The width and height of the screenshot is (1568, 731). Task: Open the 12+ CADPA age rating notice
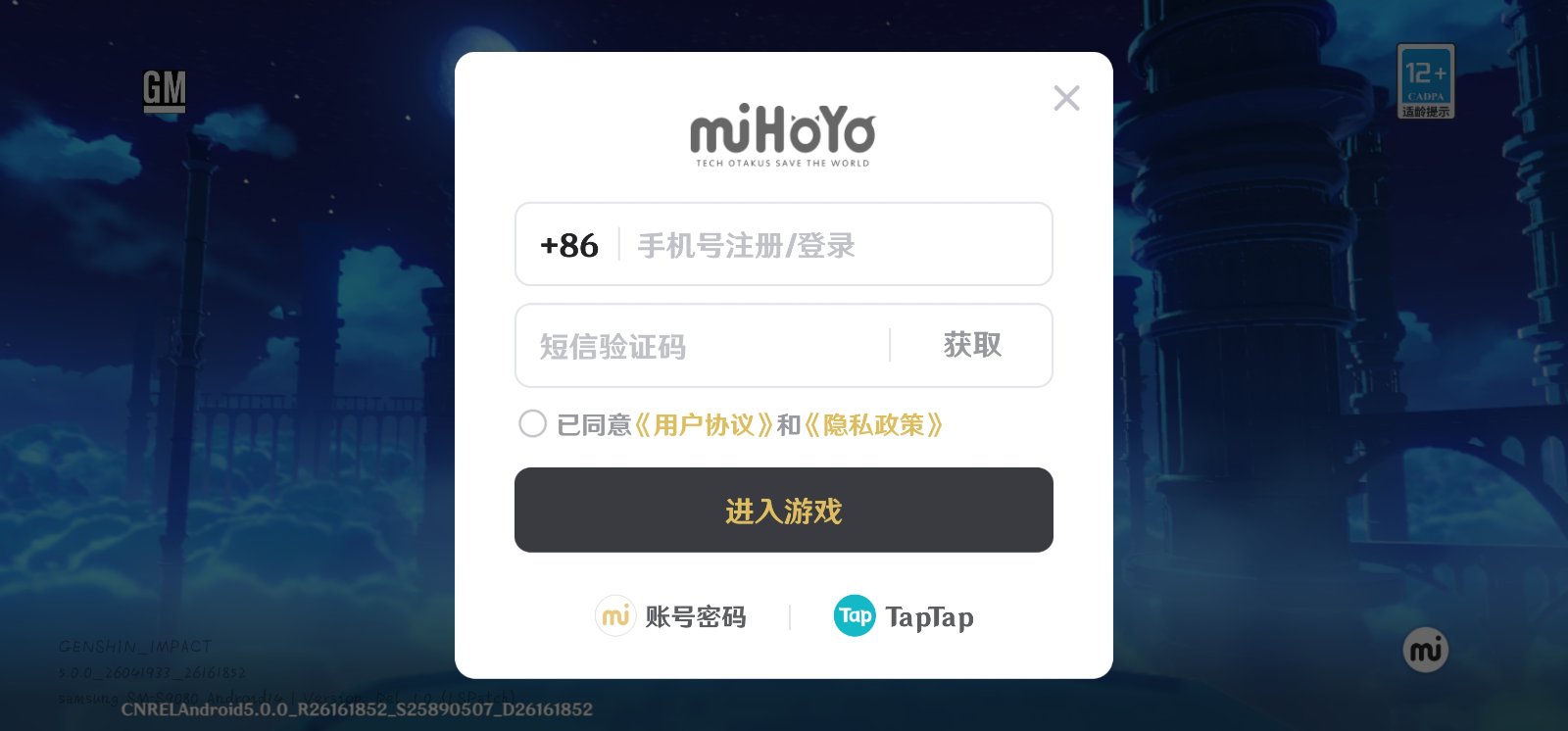(1425, 81)
